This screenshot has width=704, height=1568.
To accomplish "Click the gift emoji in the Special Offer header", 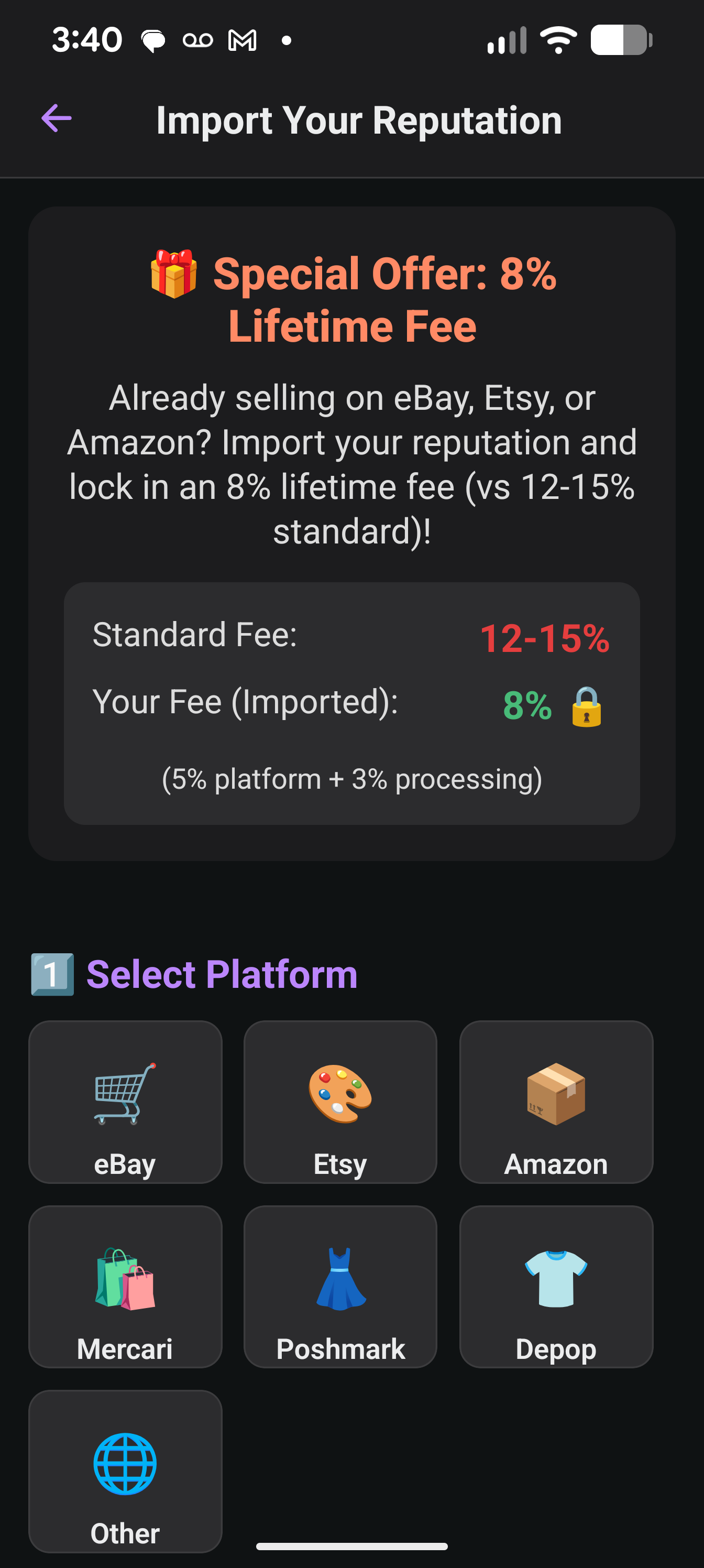I will [x=173, y=276].
